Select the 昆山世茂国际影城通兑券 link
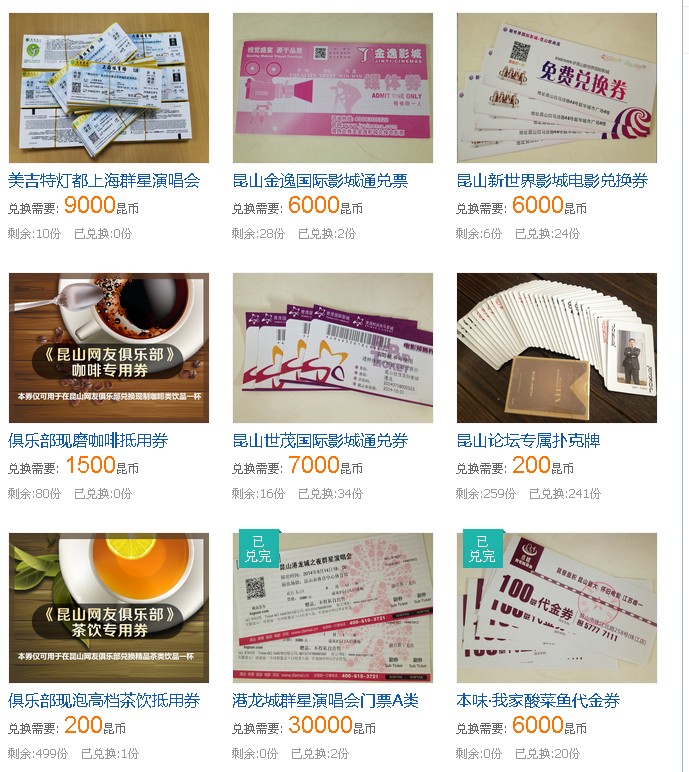This screenshot has height=772, width=689. coord(320,441)
